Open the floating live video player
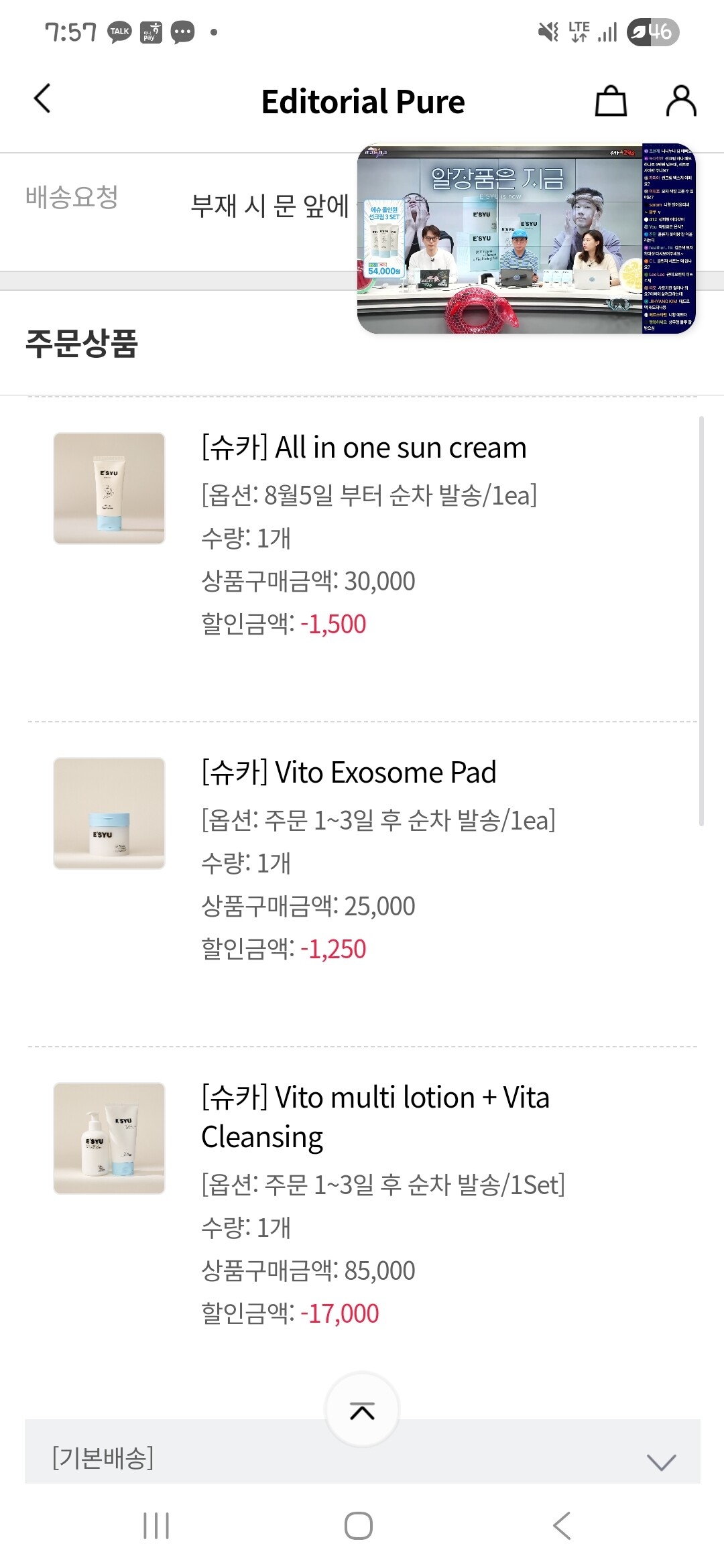The height and width of the screenshot is (1568, 724). 526,239
